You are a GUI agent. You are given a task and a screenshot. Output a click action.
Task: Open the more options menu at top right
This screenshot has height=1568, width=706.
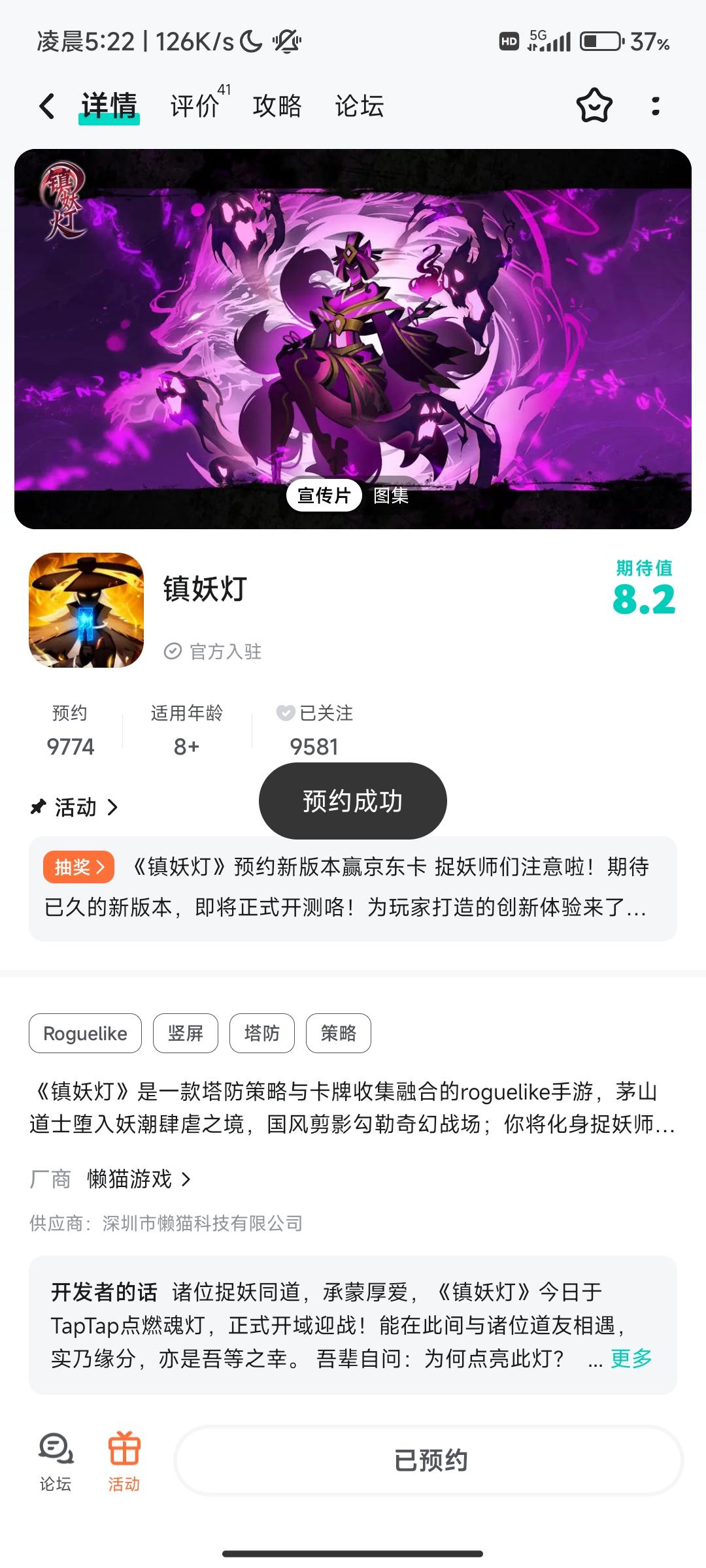(x=654, y=106)
